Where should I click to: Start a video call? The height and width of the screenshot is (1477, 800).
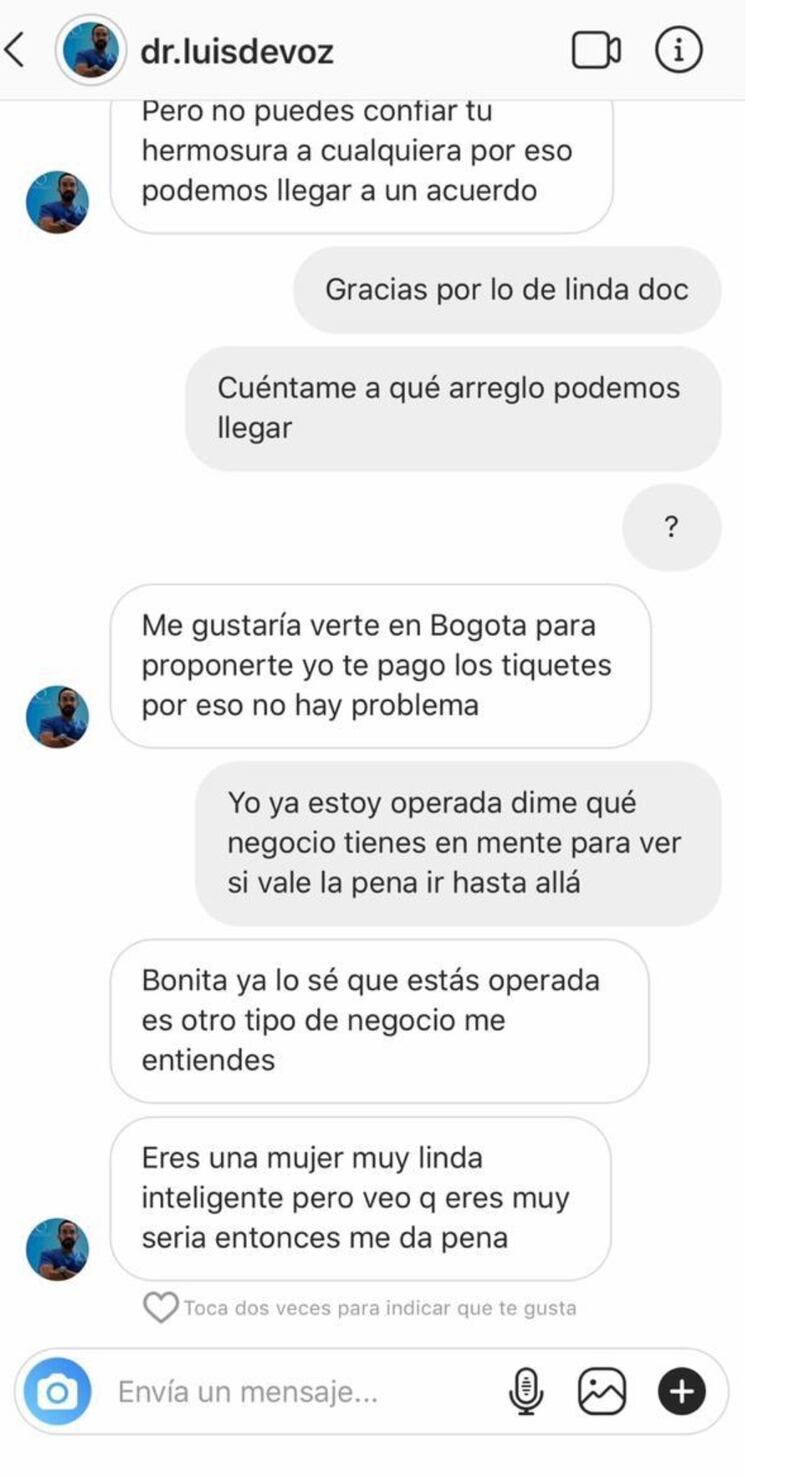(596, 51)
